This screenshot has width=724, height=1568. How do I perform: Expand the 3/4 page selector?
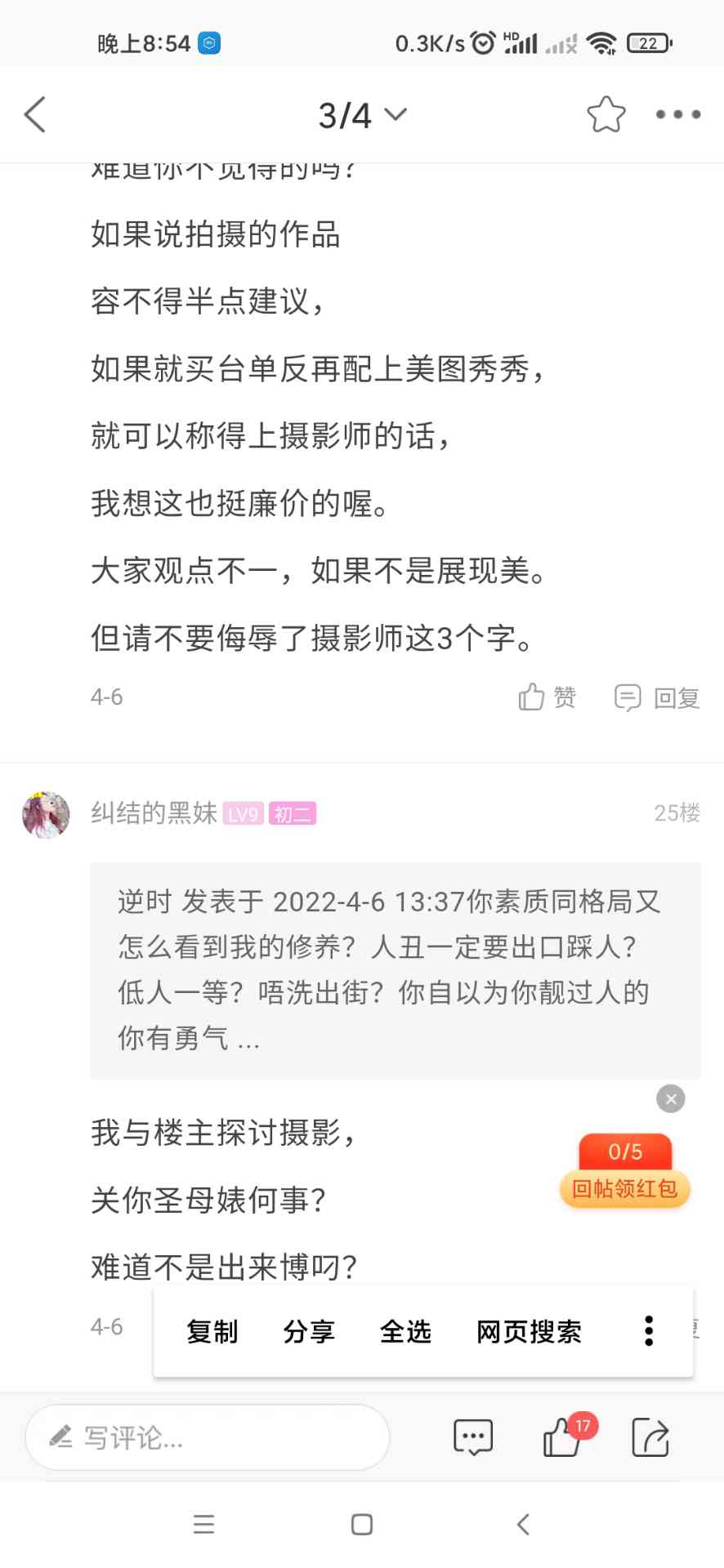point(362,115)
